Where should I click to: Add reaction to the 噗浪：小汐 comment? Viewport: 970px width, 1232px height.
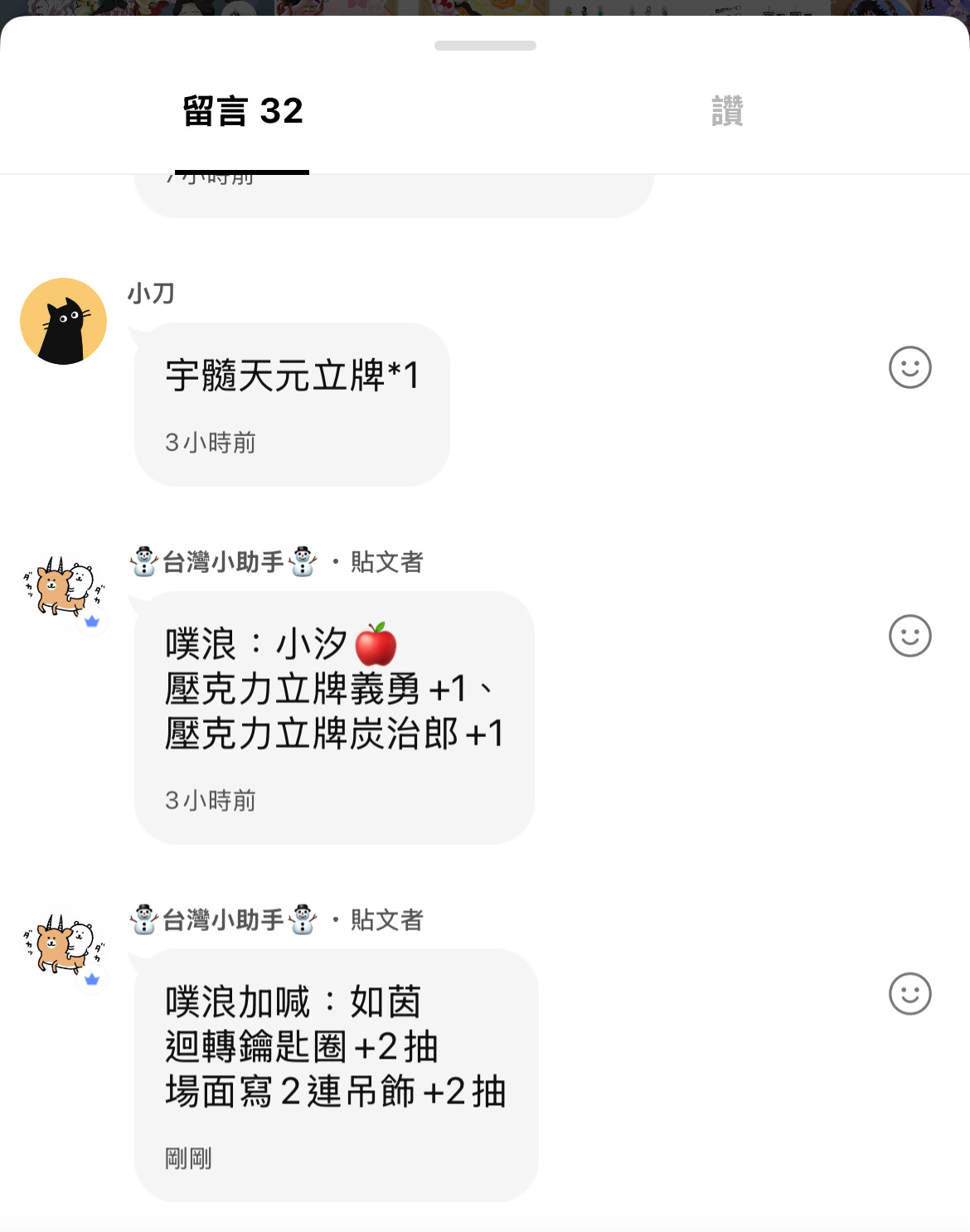pos(909,636)
